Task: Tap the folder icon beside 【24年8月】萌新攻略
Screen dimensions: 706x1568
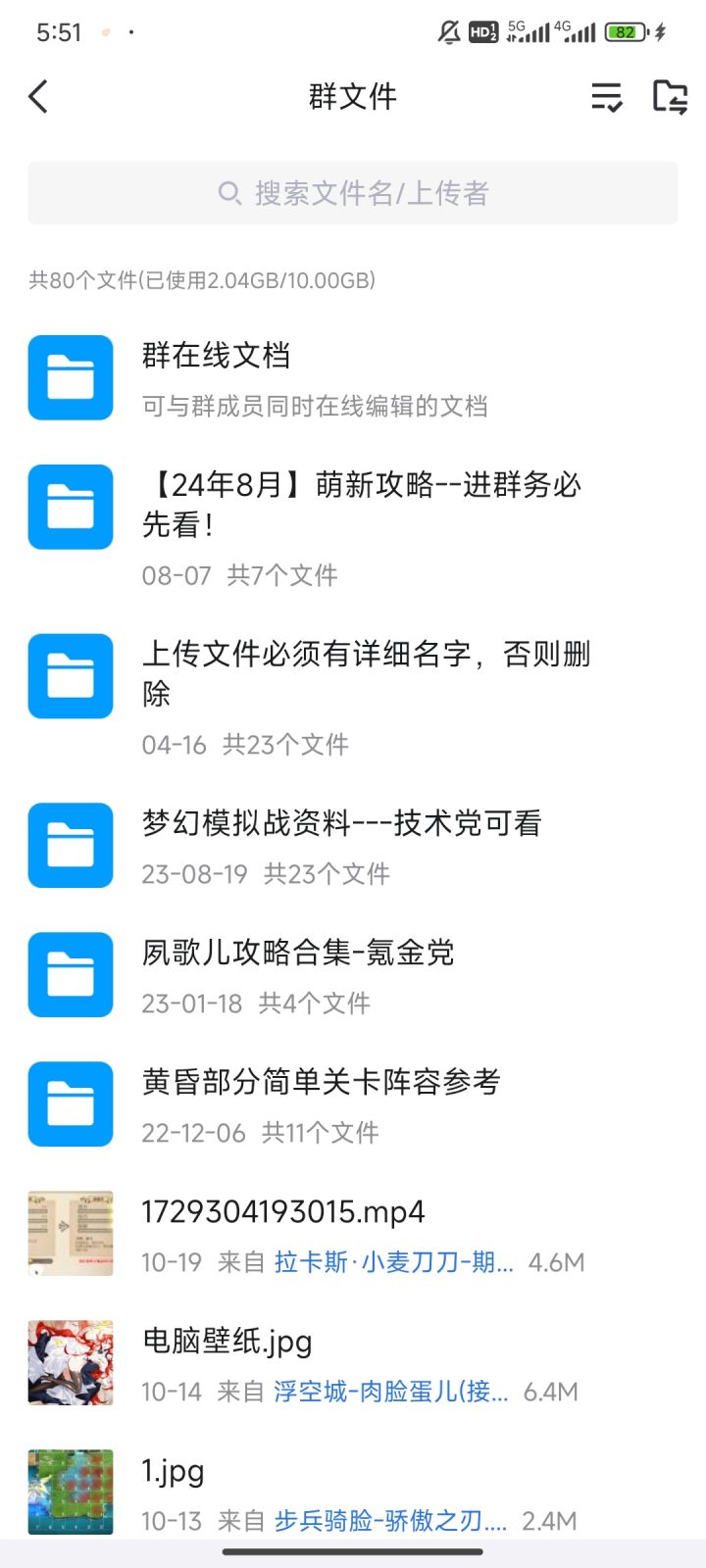Action: 70,507
